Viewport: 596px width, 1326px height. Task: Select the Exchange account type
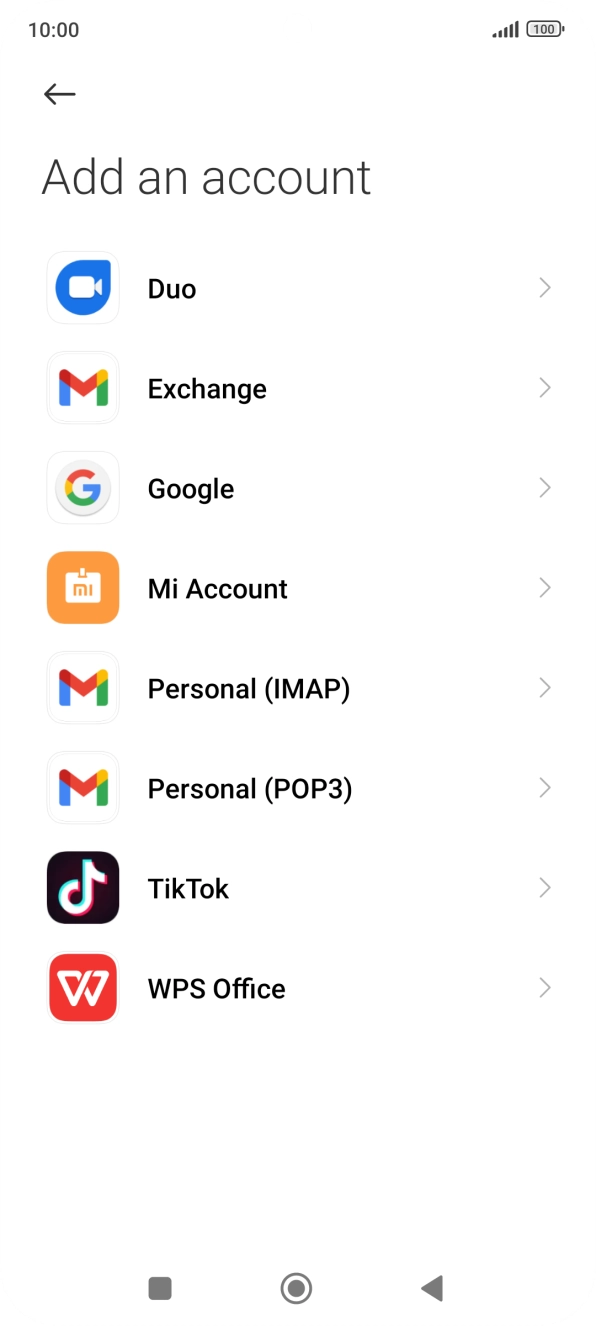pyautogui.click(x=298, y=388)
